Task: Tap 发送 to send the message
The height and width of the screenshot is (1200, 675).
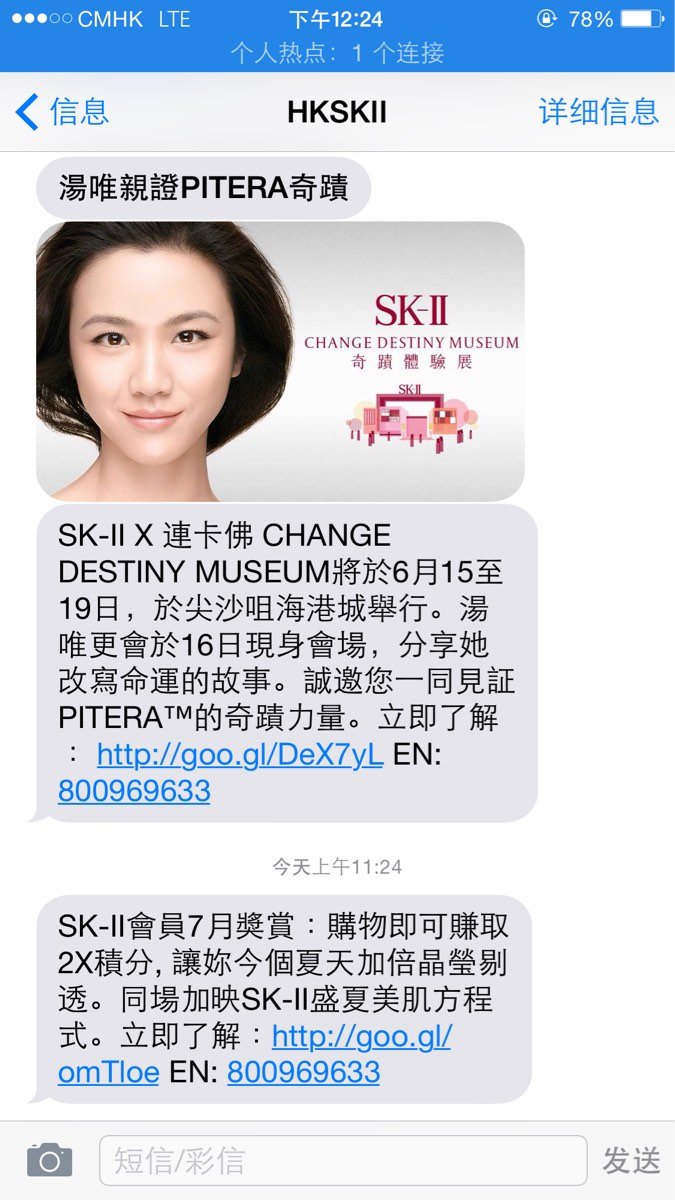Action: point(631,1160)
